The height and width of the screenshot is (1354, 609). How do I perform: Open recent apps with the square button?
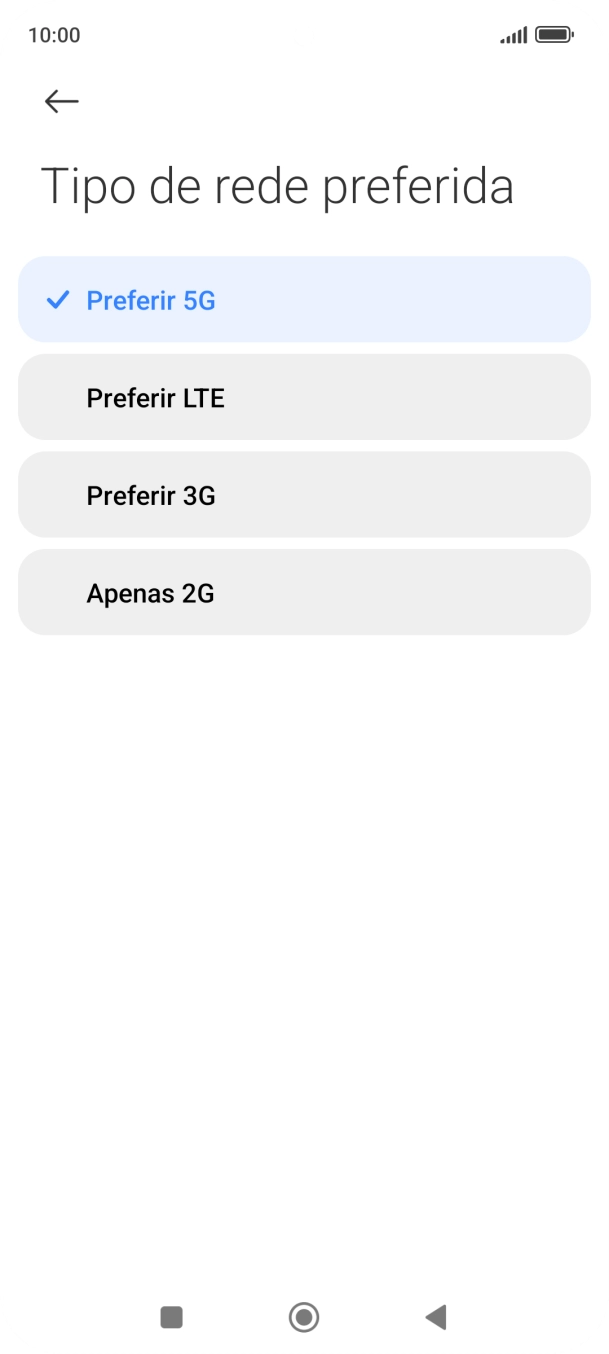[x=172, y=1317]
